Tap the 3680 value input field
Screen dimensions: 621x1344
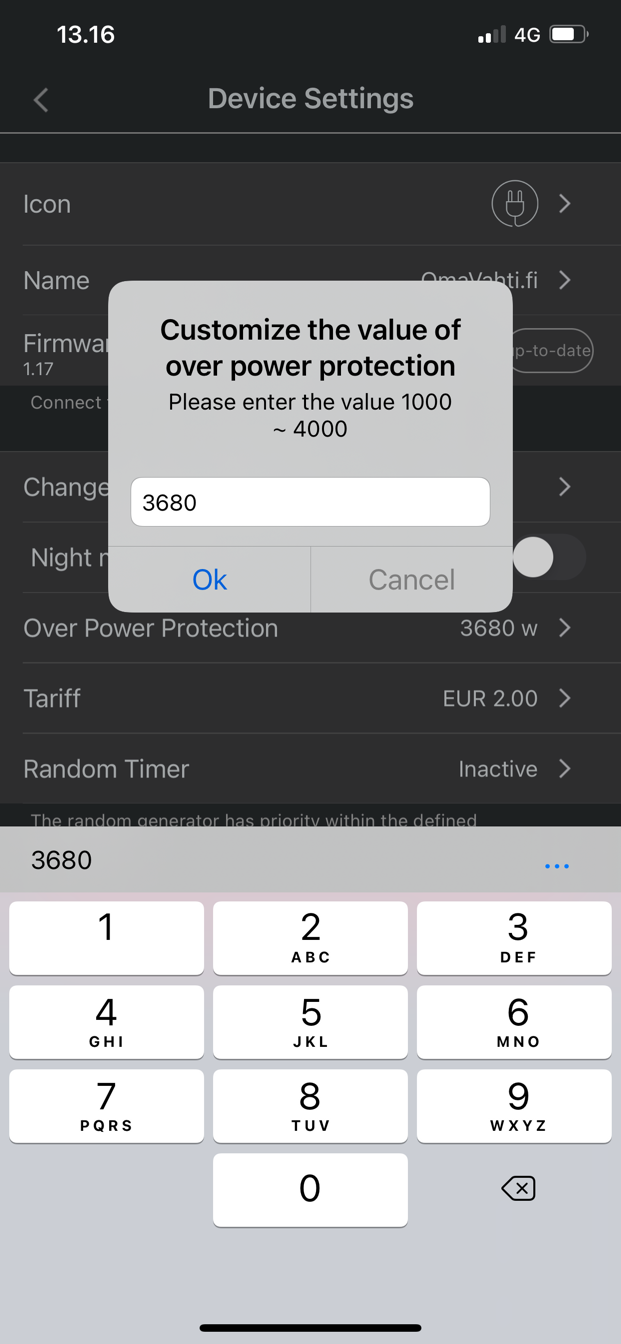pyautogui.click(x=310, y=502)
